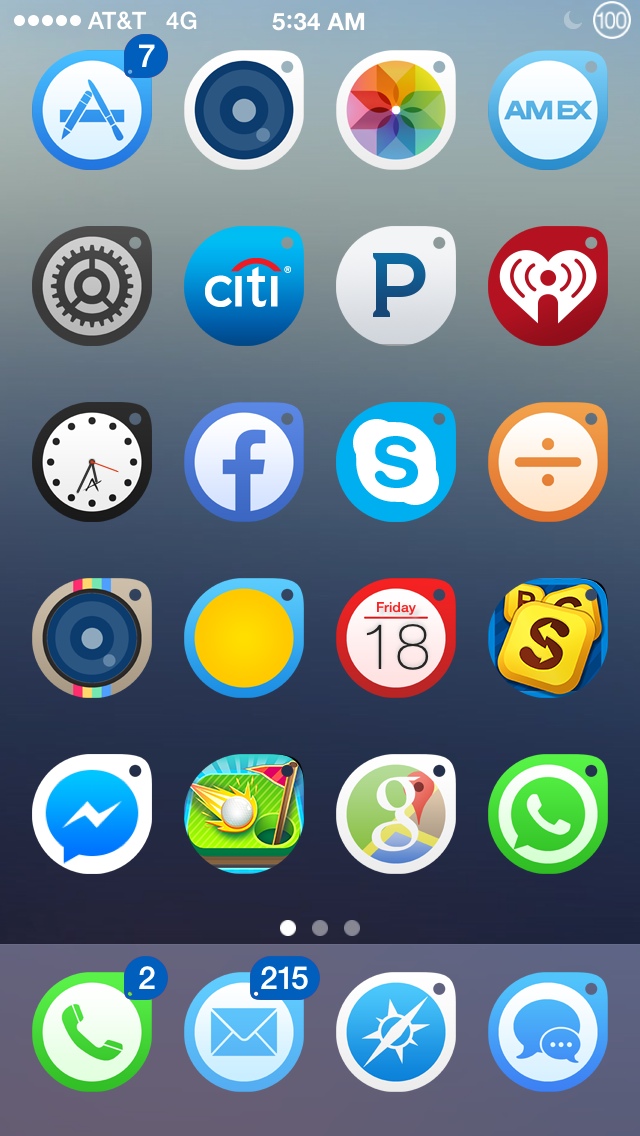Open the Calendar showing Friday 18

coord(396,638)
